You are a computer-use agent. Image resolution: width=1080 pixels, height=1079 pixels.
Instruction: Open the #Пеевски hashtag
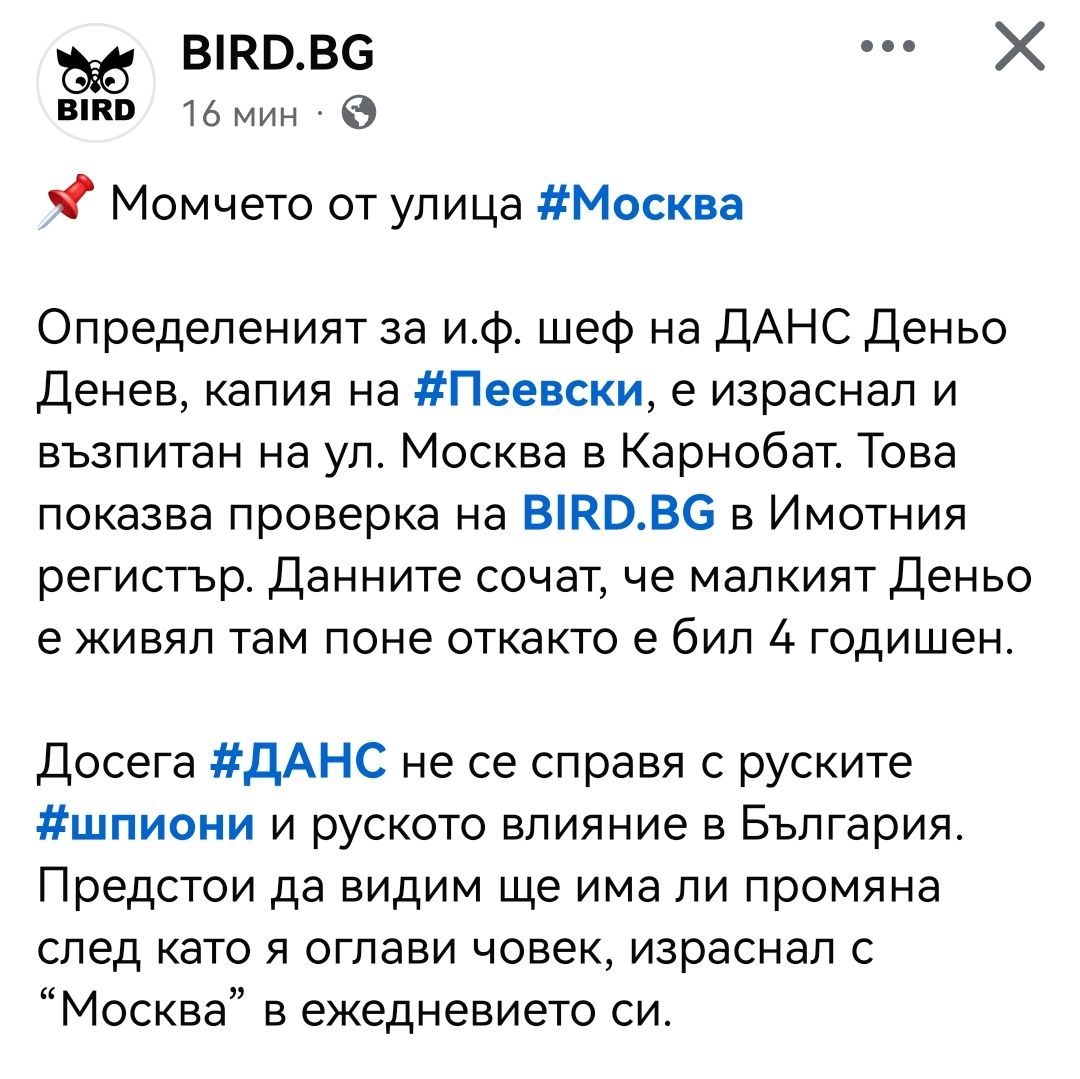tap(527, 390)
